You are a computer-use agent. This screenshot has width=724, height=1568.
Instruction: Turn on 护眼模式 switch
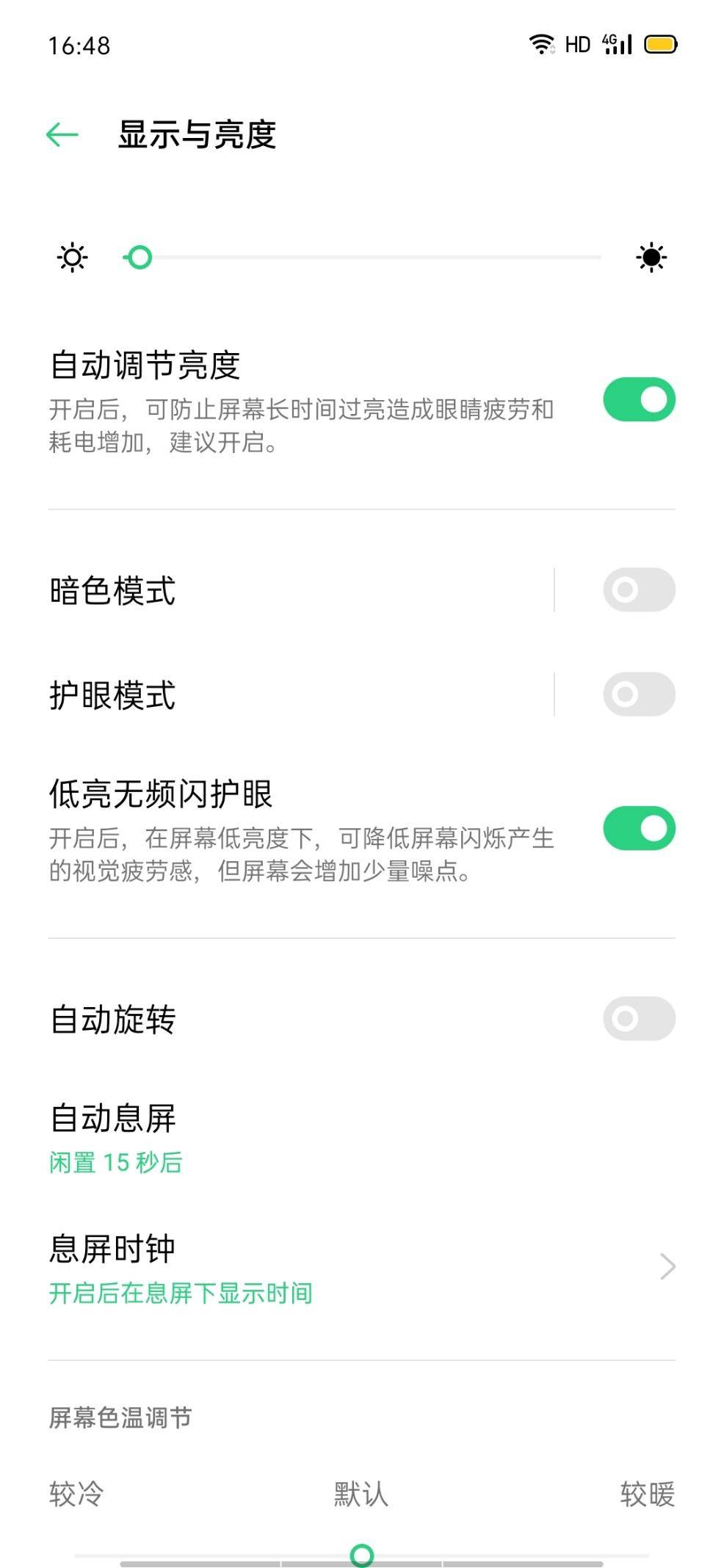[637, 694]
